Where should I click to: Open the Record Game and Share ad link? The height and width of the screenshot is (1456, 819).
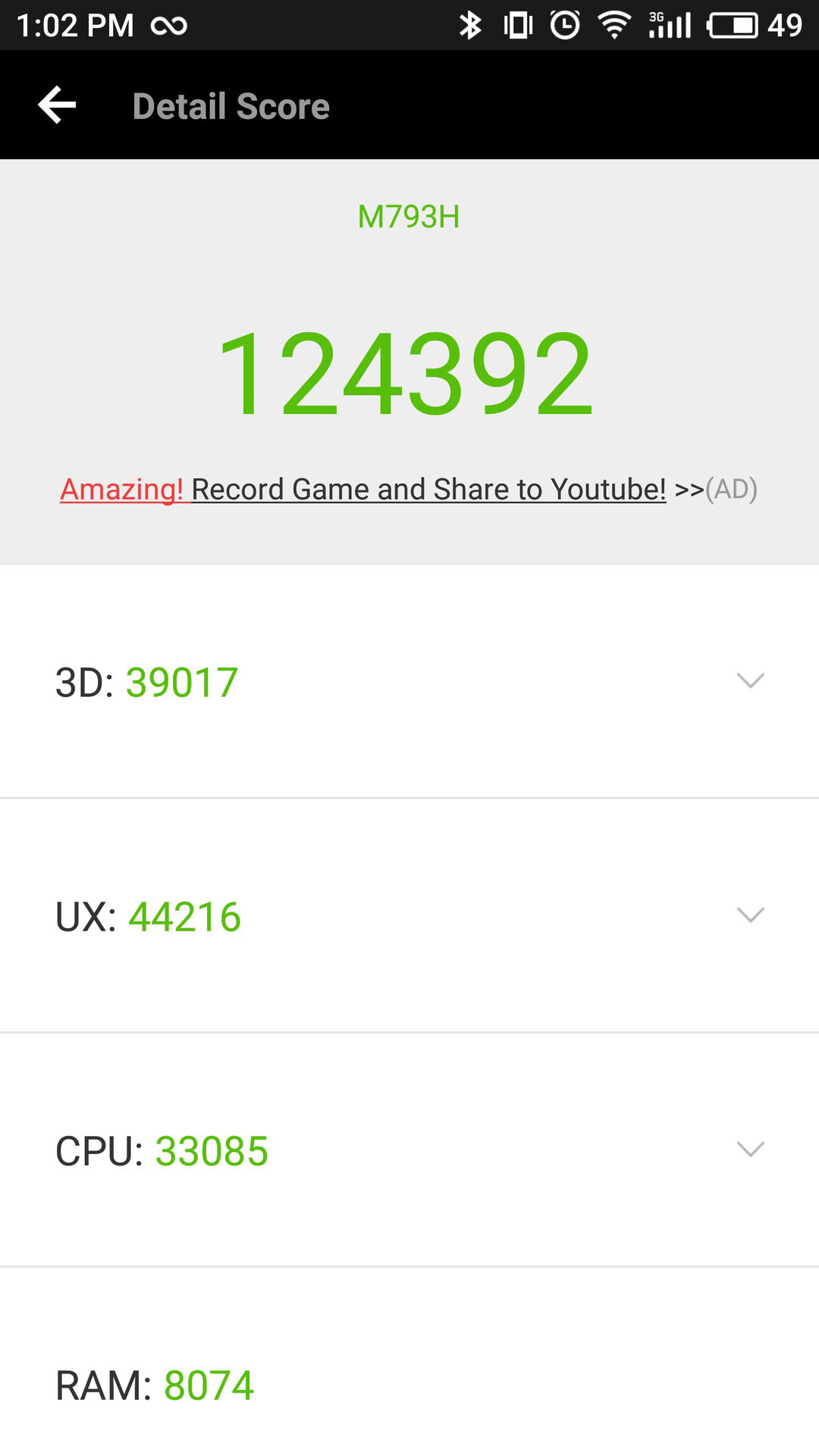tap(409, 489)
